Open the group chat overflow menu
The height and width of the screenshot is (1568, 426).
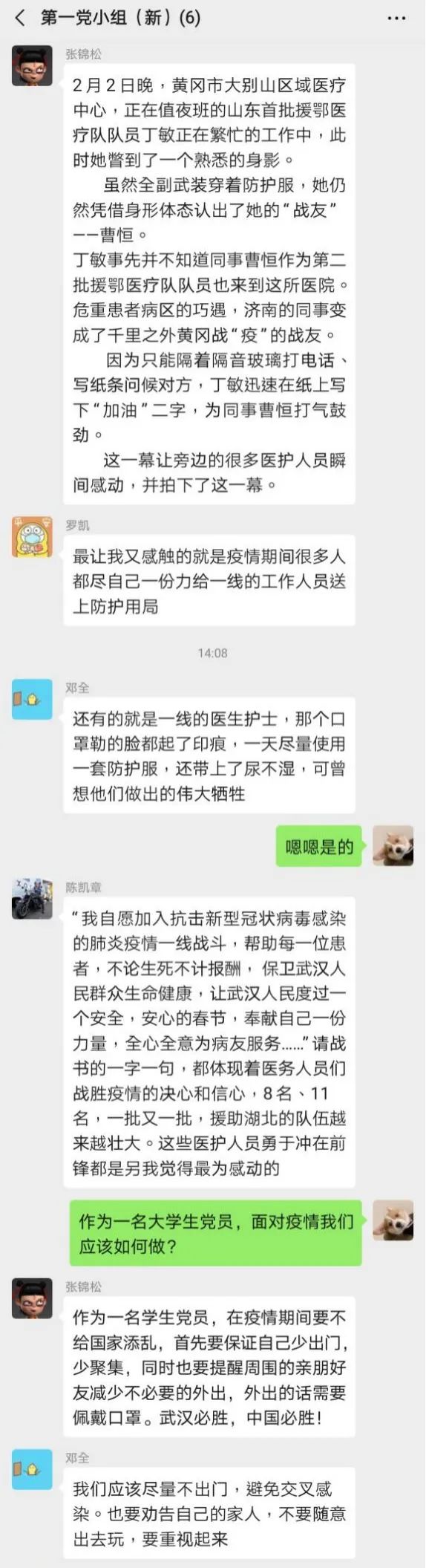(x=397, y=18)
